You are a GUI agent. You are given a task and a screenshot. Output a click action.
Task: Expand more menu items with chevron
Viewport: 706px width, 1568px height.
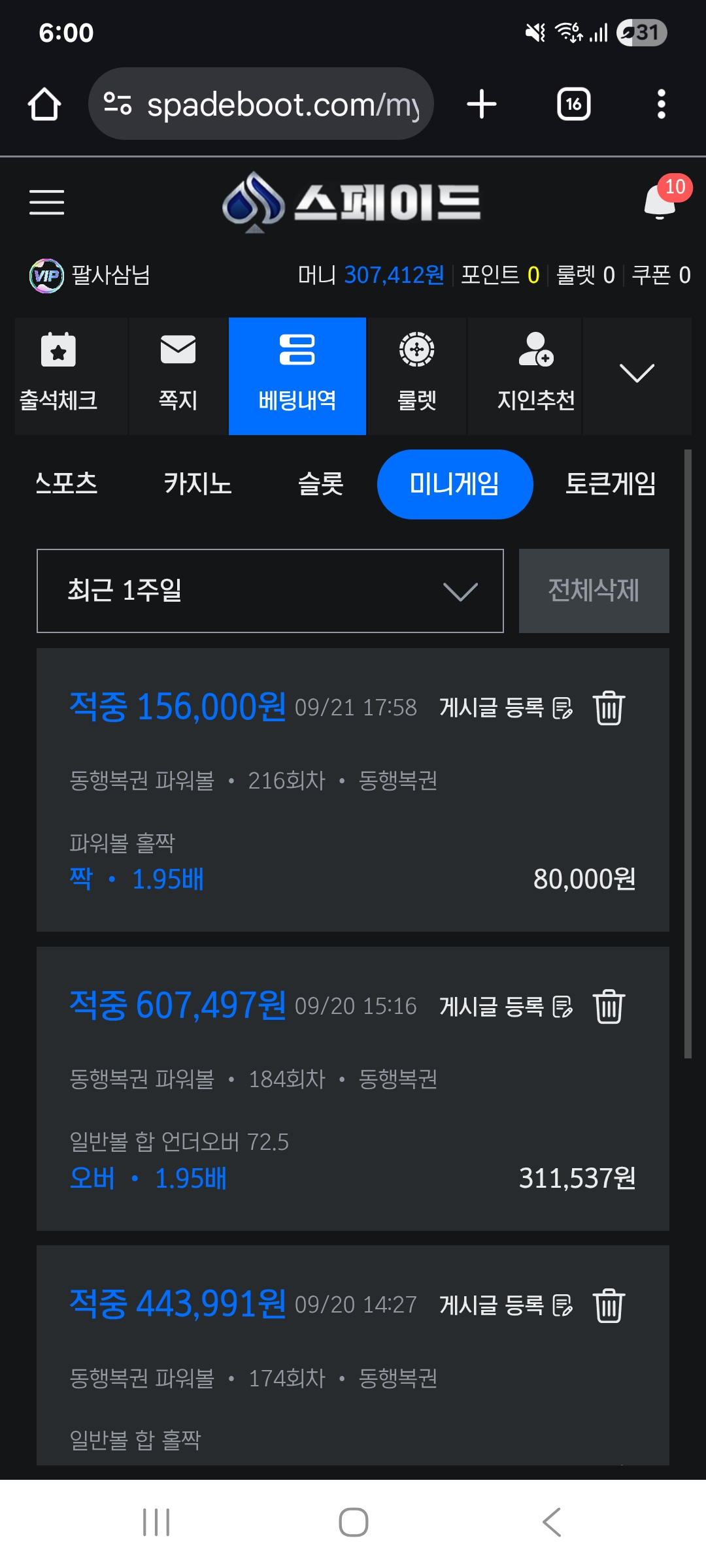point(636,374)
